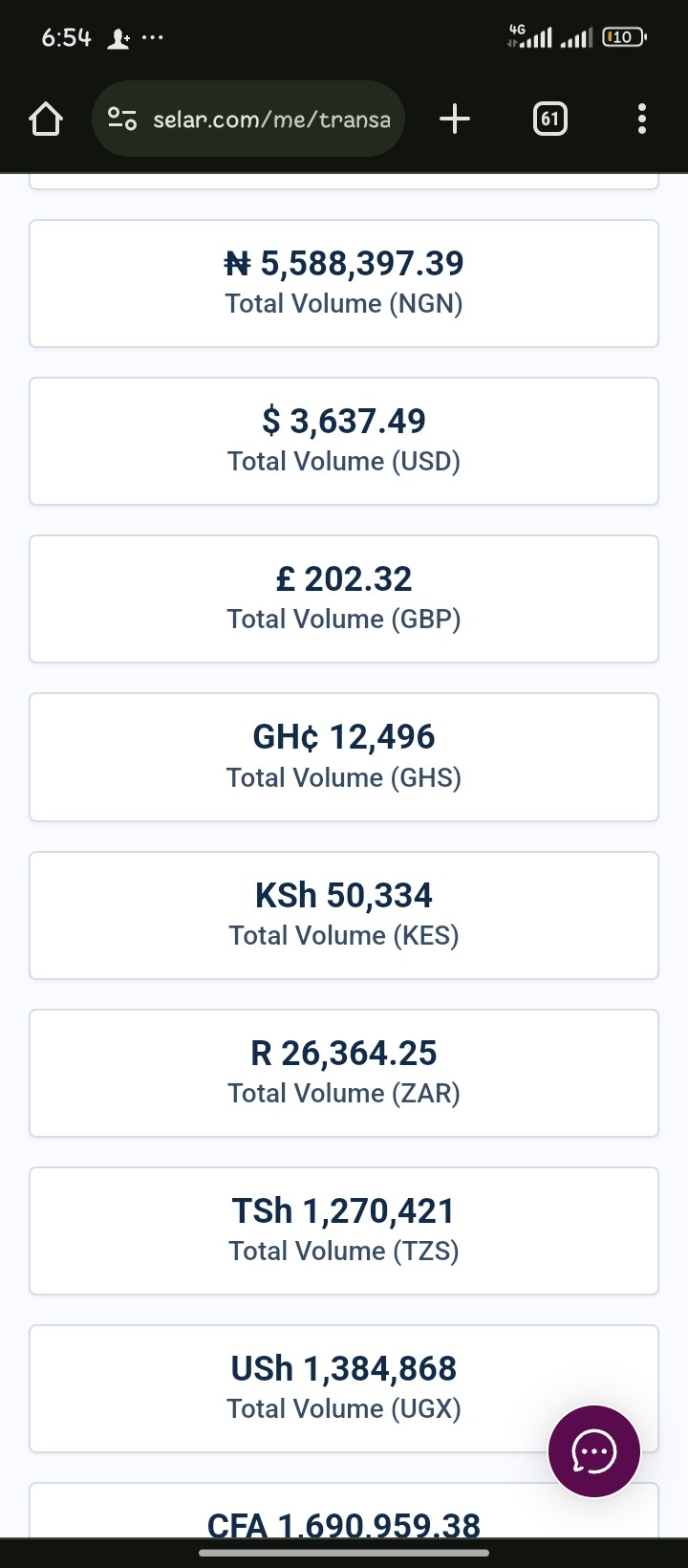Screen dimensions: 688x1568
Task: Click the site permissions icon in address bar
Action: [x=121, y=119]
